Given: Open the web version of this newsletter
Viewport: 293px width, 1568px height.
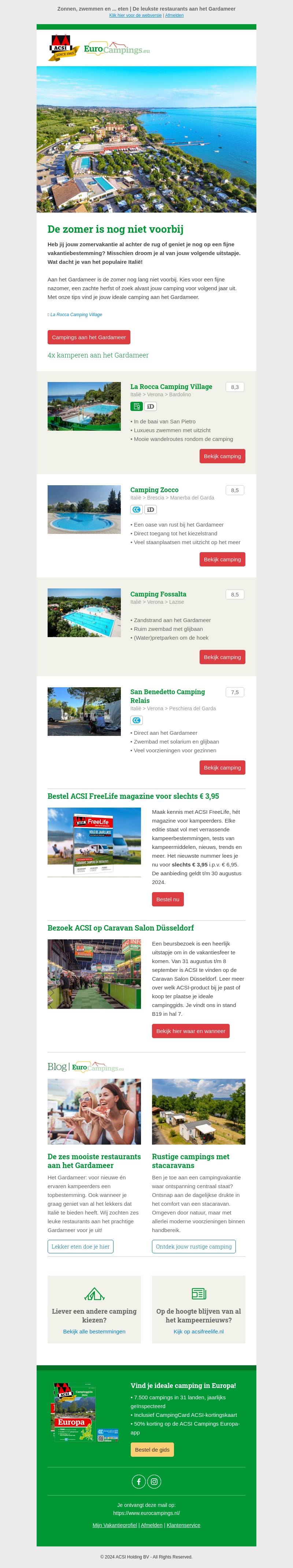Looking at the screenshot, I should pos(135,15).
